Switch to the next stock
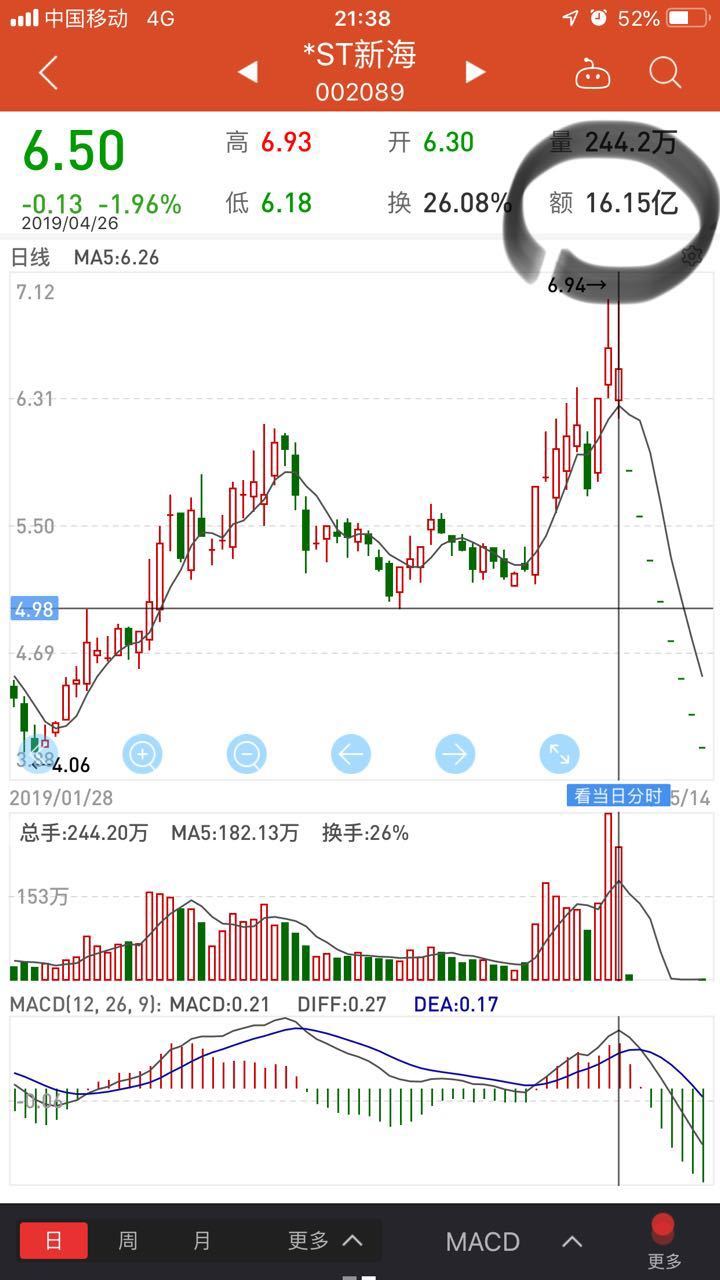 click(475, 72)
